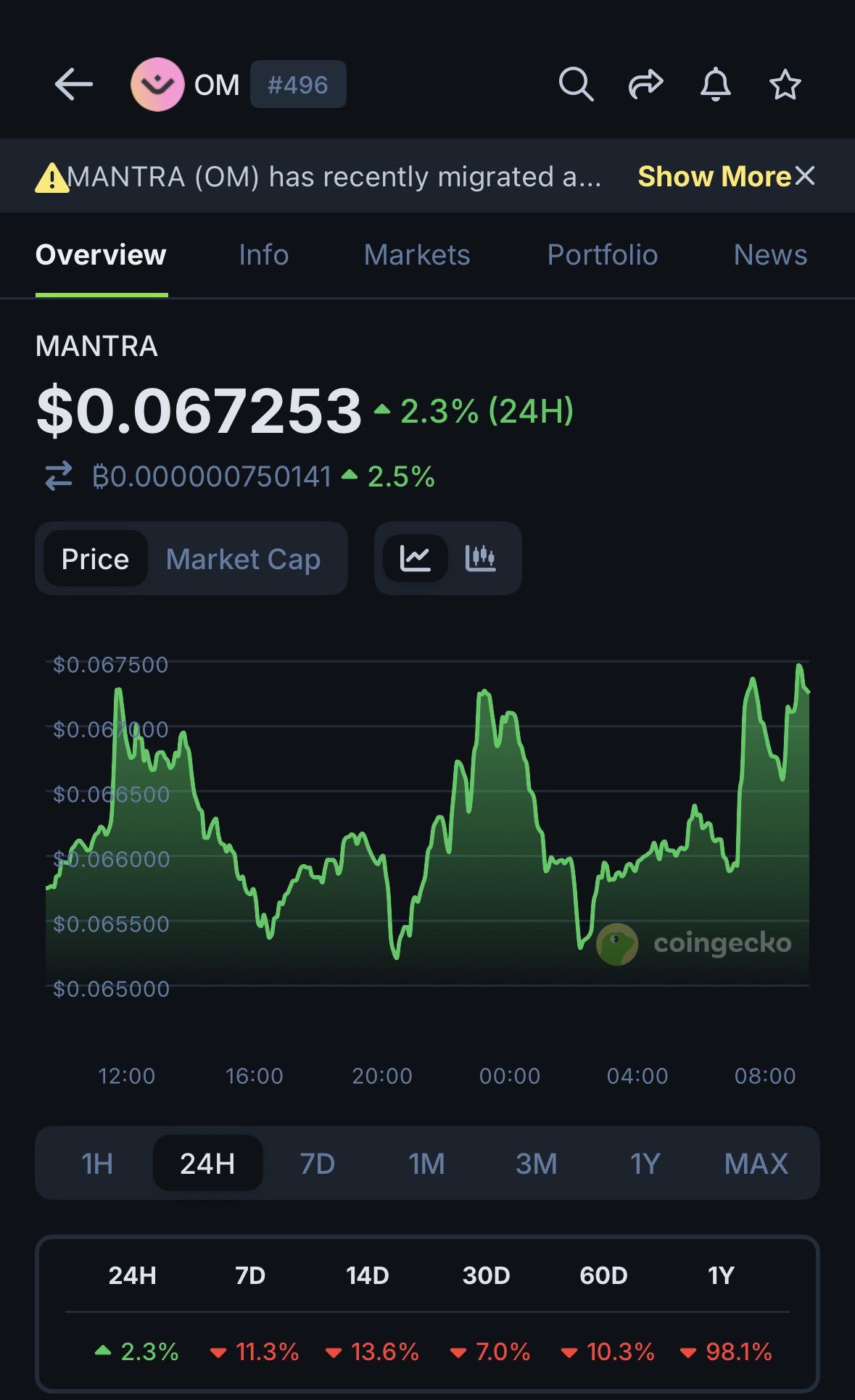
Task: Show the 1M chart range
Action: tap(426, 1164)
